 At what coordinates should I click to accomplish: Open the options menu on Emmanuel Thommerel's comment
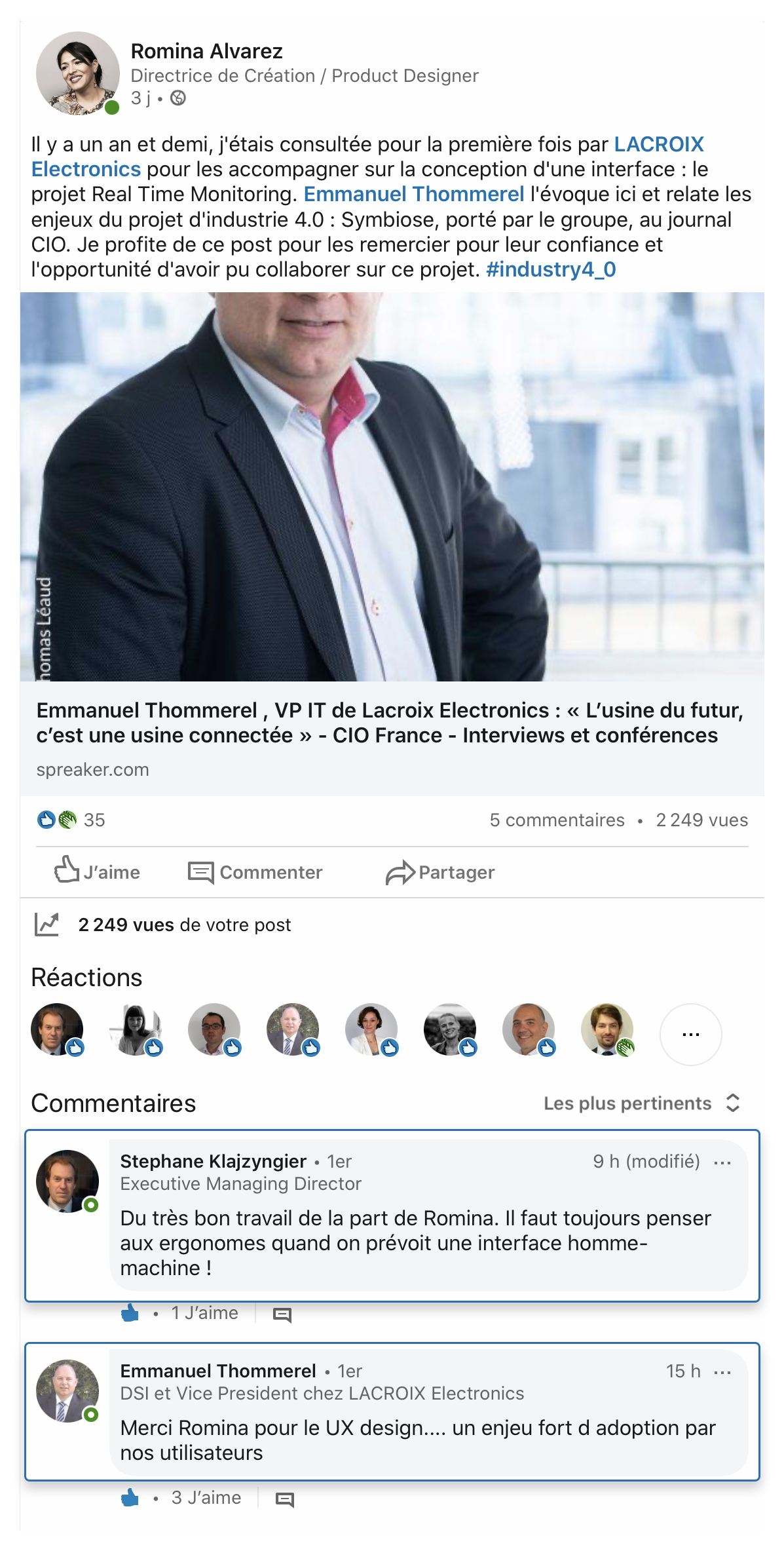[x=722, y=1372]
